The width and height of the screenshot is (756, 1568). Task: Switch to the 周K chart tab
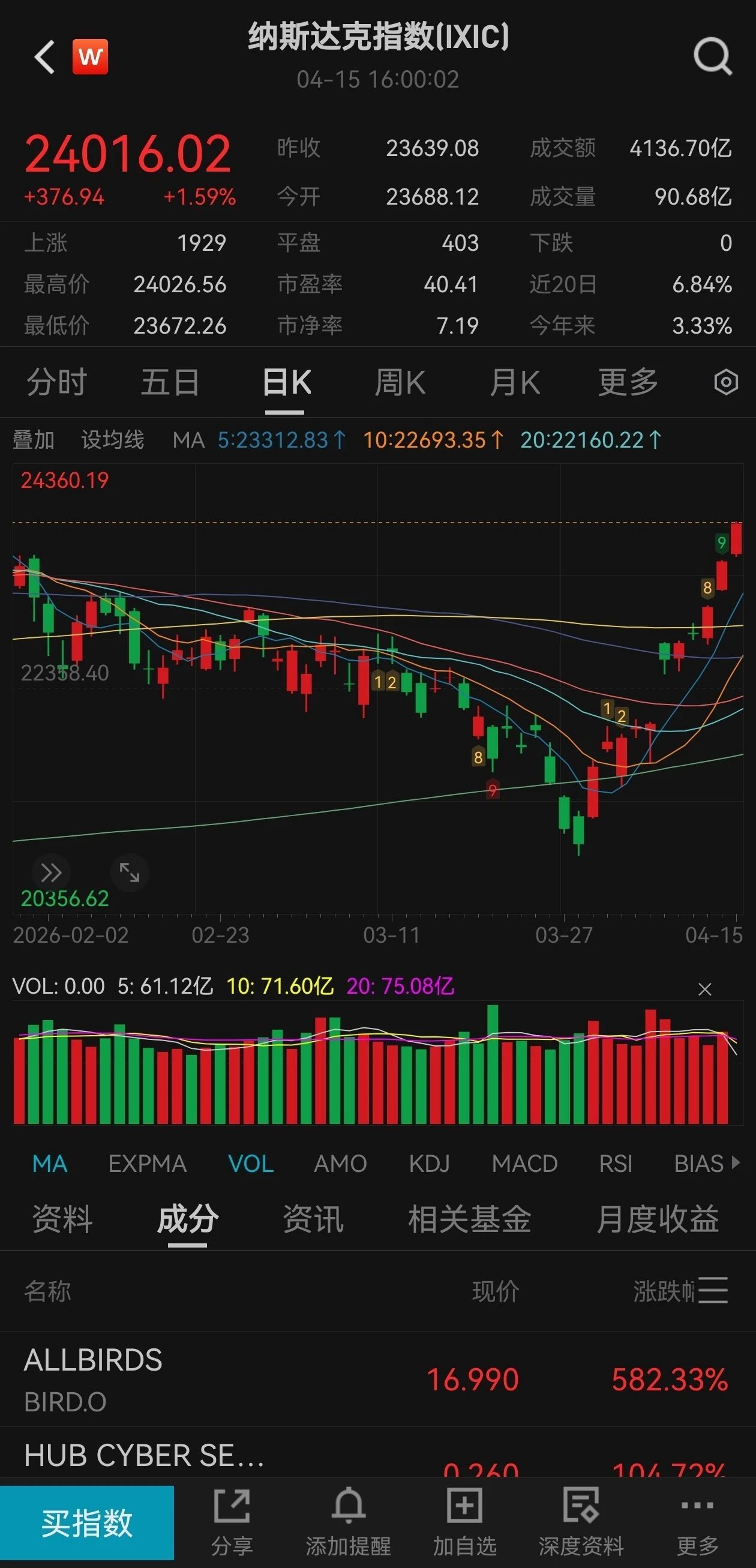coord(400,383)
